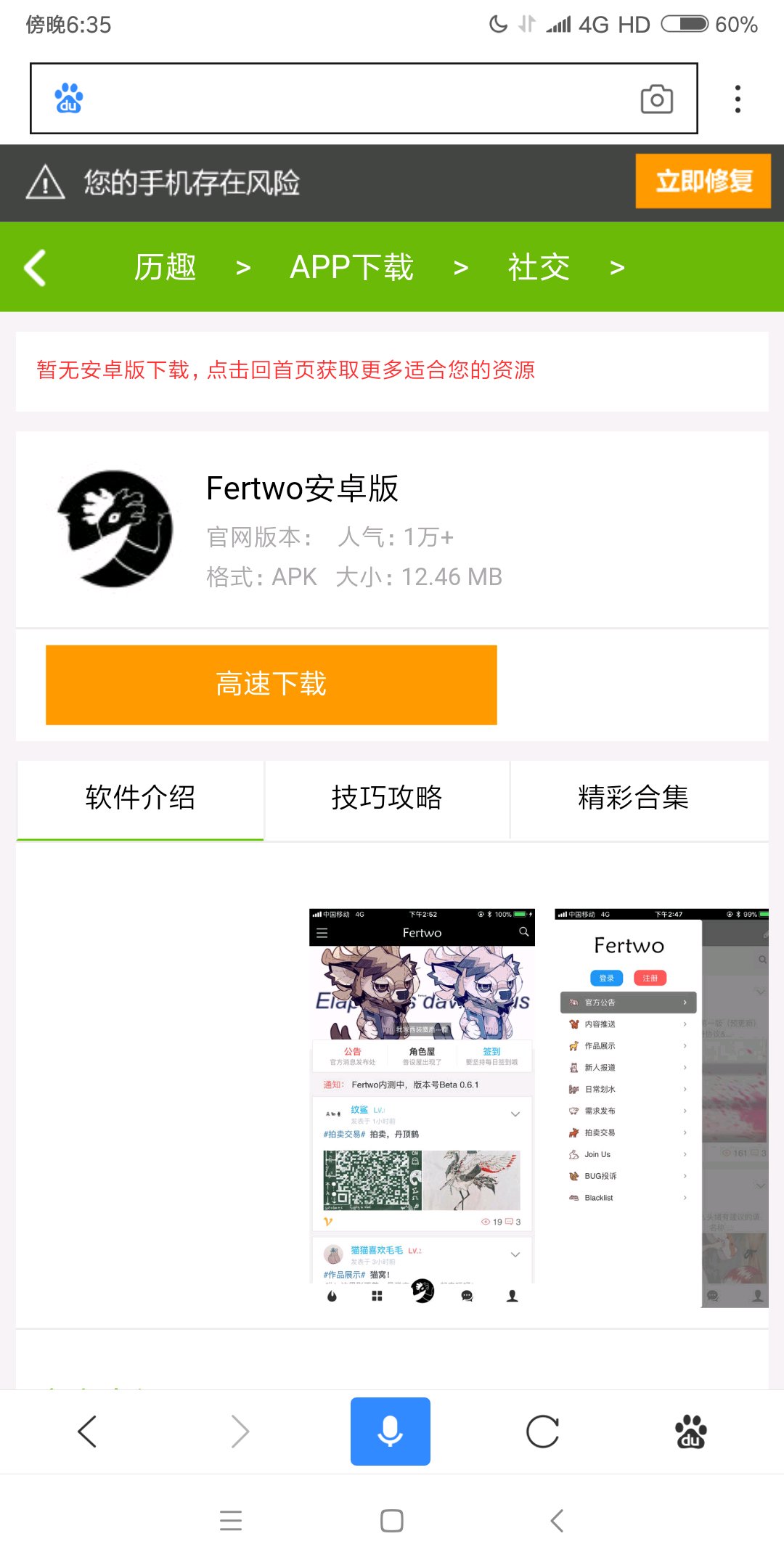784x1568 pixels.
Task: Open the Fertwo menu screenshot preview
Action: coord(661,1107)
